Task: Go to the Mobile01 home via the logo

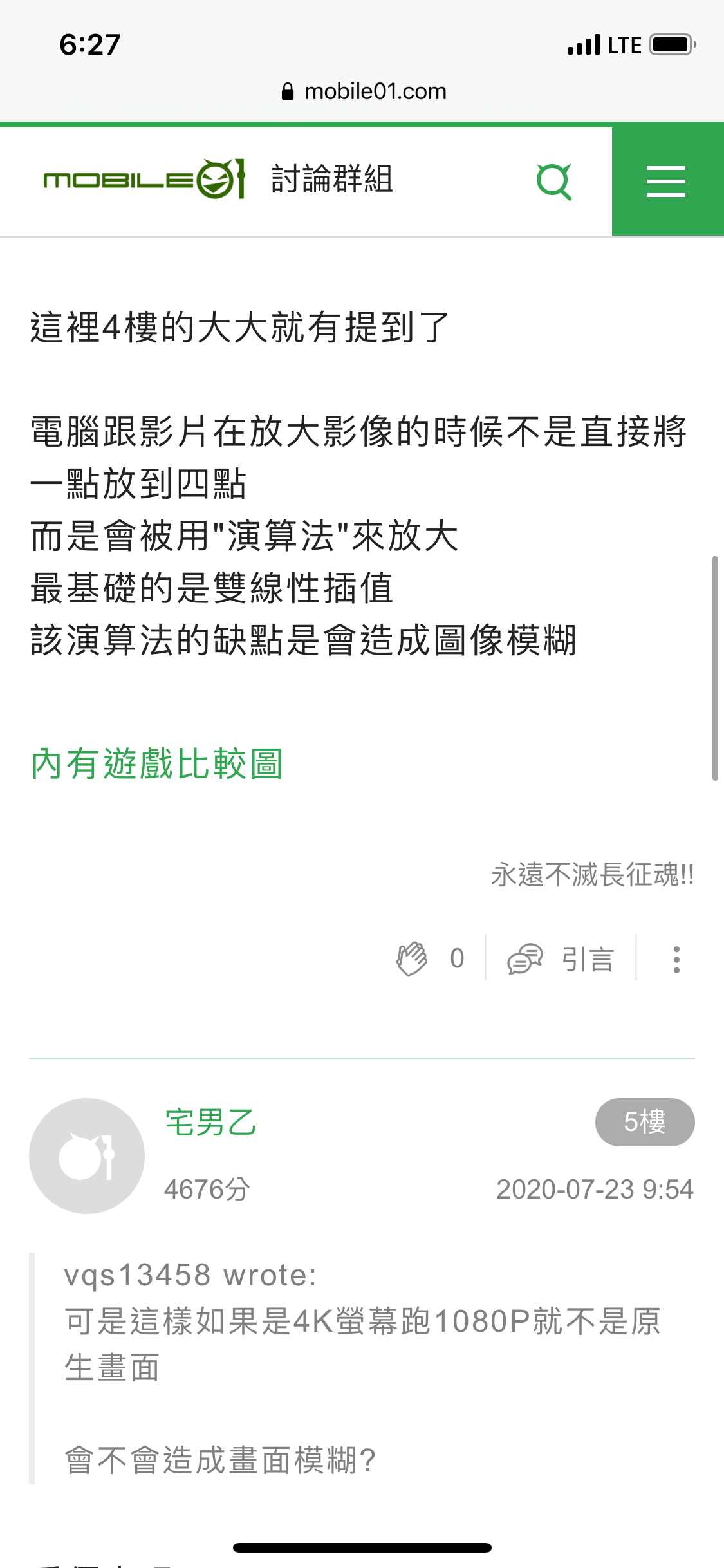Action: (x=144, y=179)
